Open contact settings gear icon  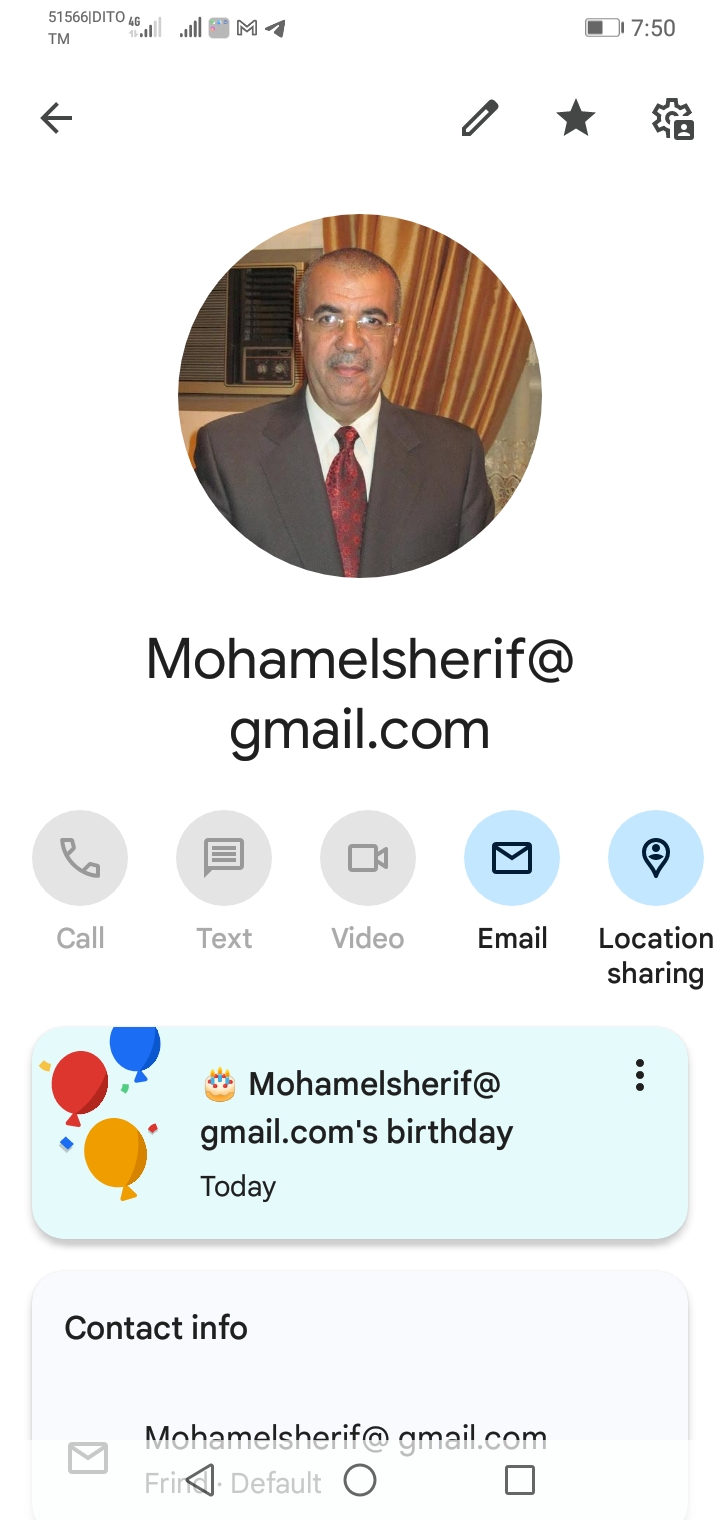point(673,119)
